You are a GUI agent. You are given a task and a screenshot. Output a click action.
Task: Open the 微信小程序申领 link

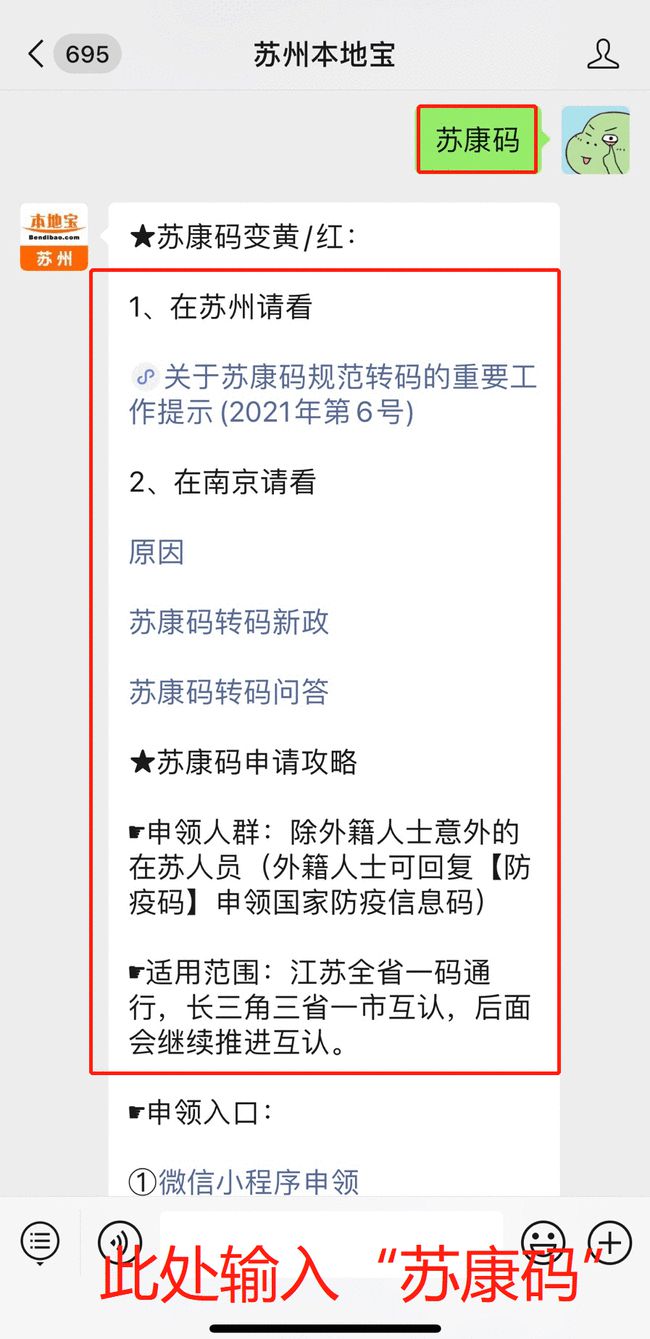click(244, 1182)
